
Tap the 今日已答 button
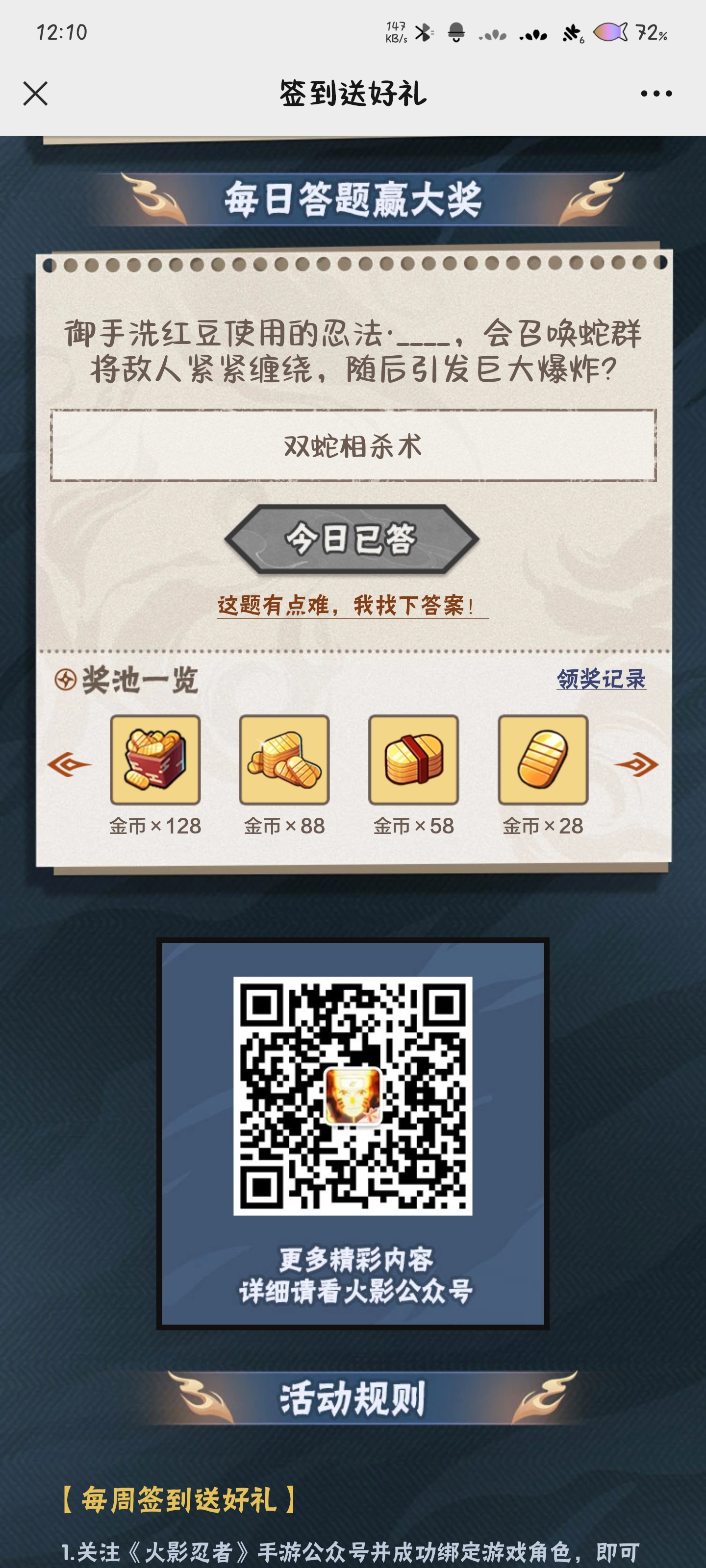click(x=352, y=539)
